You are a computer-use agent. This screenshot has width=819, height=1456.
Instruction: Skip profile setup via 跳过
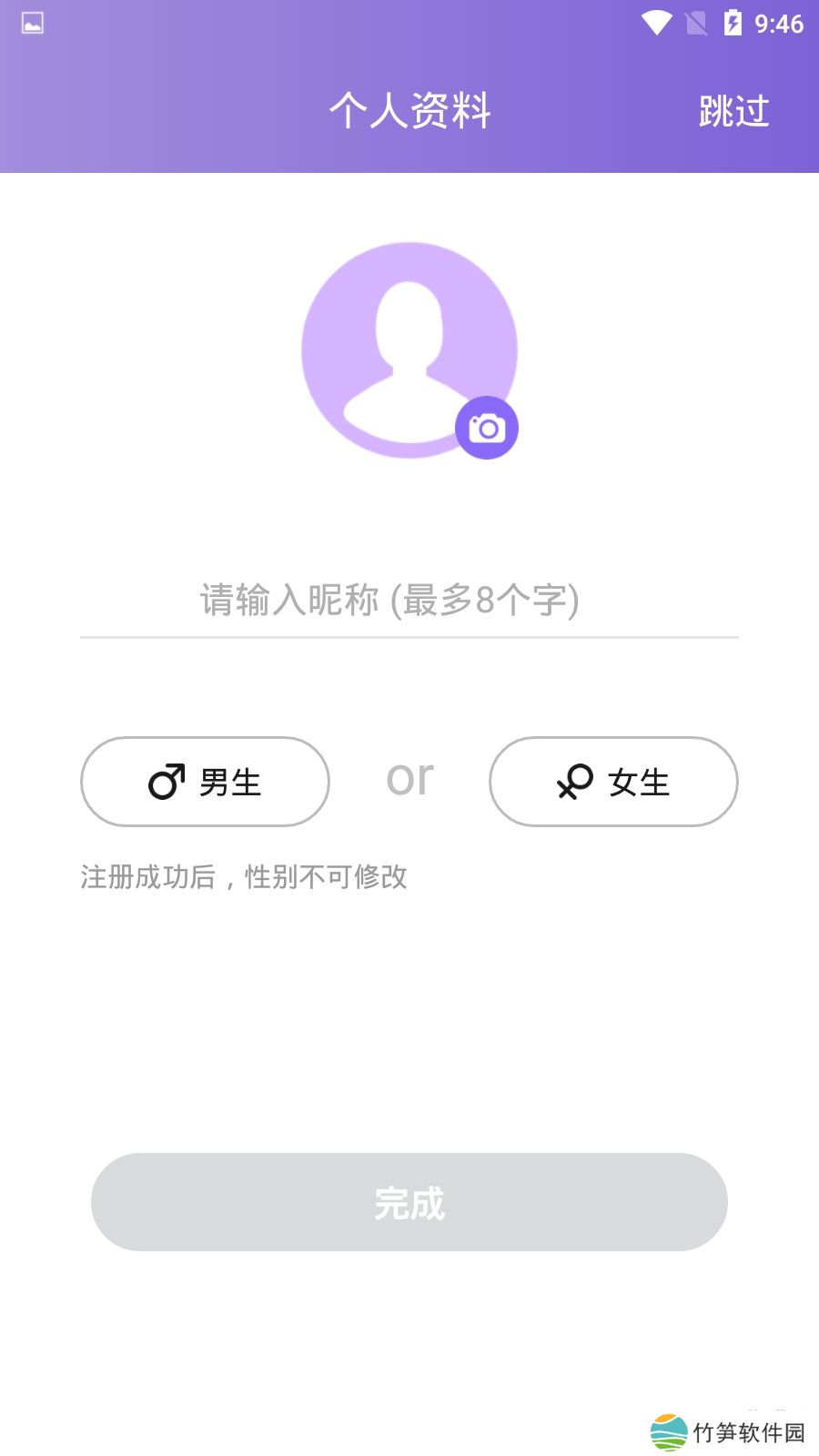tap(733, 111)
